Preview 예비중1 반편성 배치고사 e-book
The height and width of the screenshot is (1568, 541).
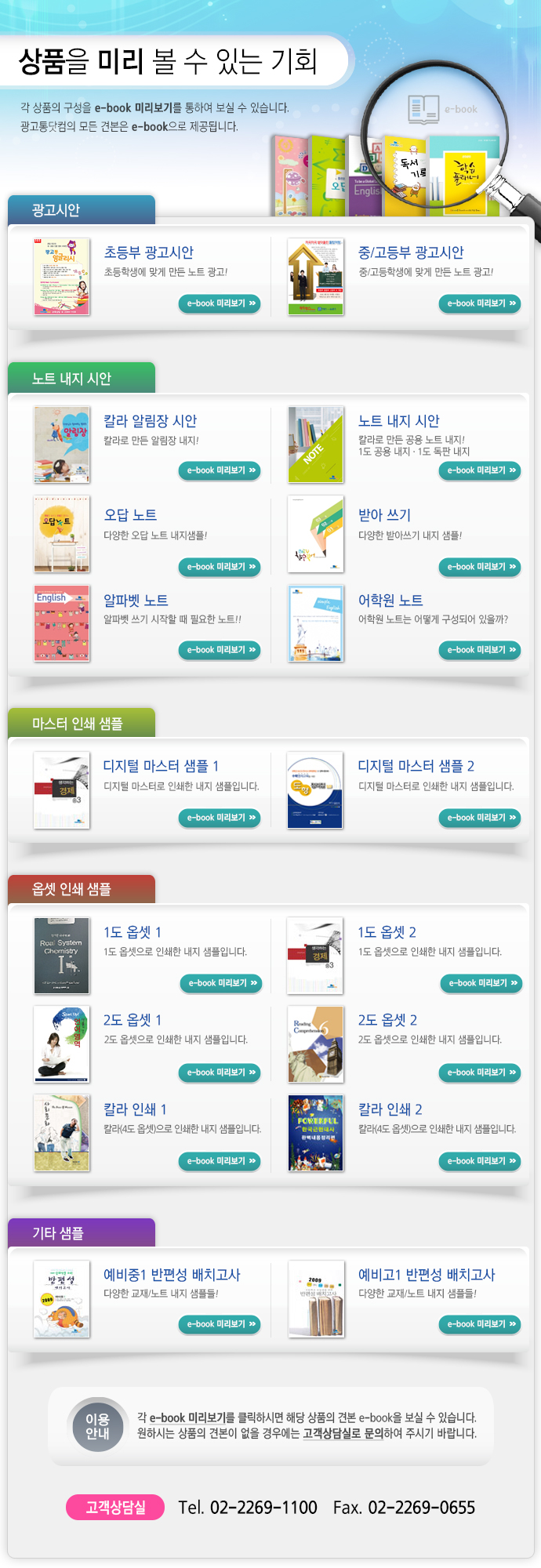point(220,1324)
